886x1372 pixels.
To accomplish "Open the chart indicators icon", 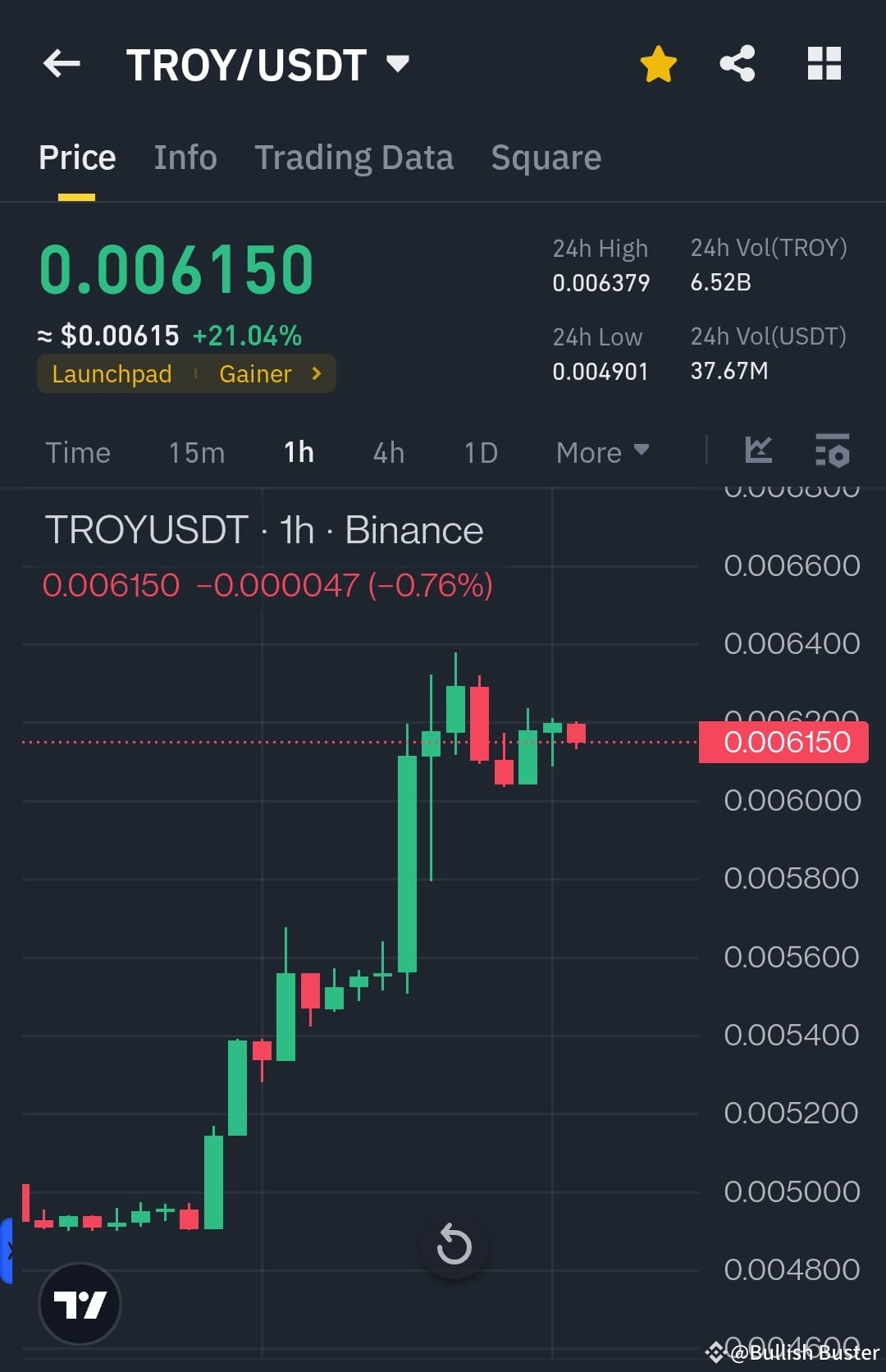I will (757, 450).
